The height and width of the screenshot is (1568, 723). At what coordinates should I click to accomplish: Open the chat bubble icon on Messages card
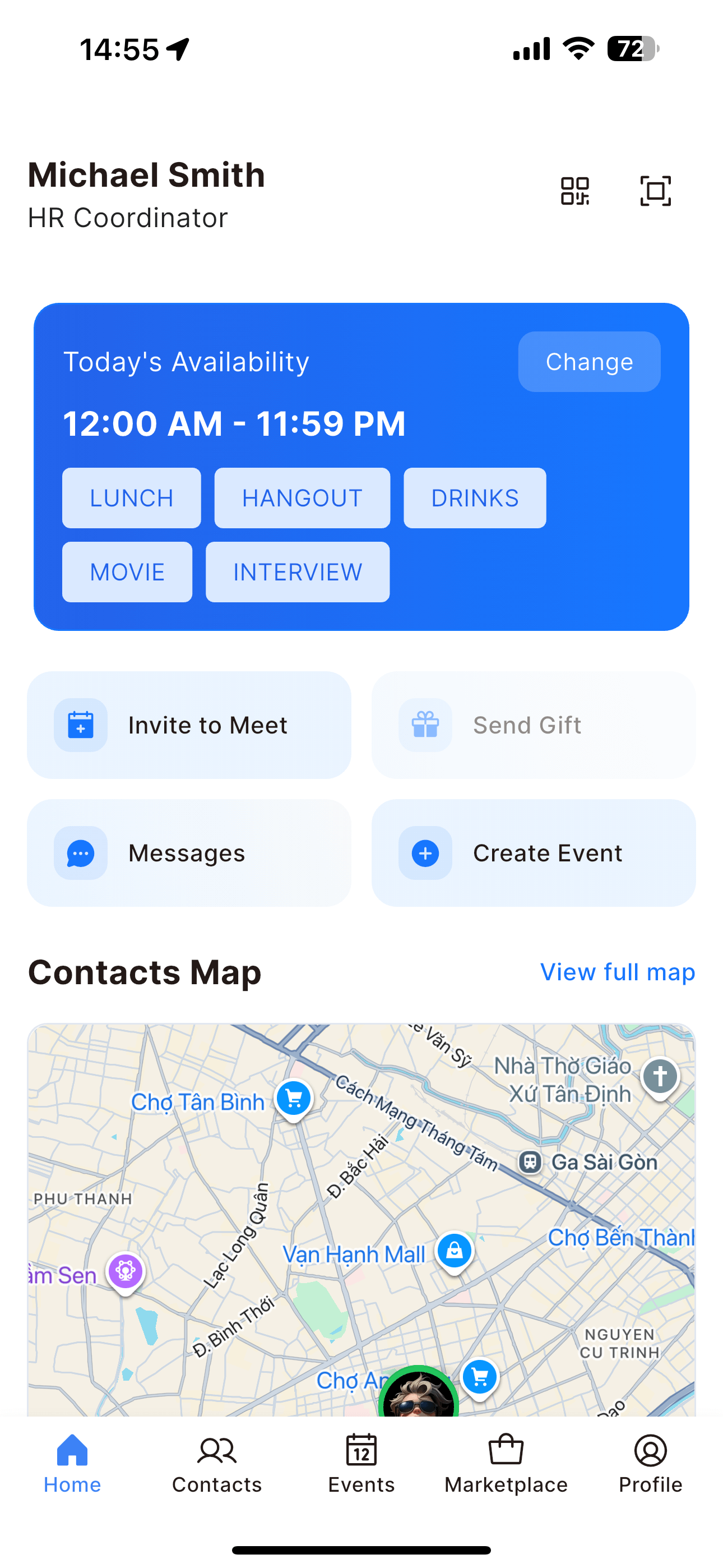(80, 853)
